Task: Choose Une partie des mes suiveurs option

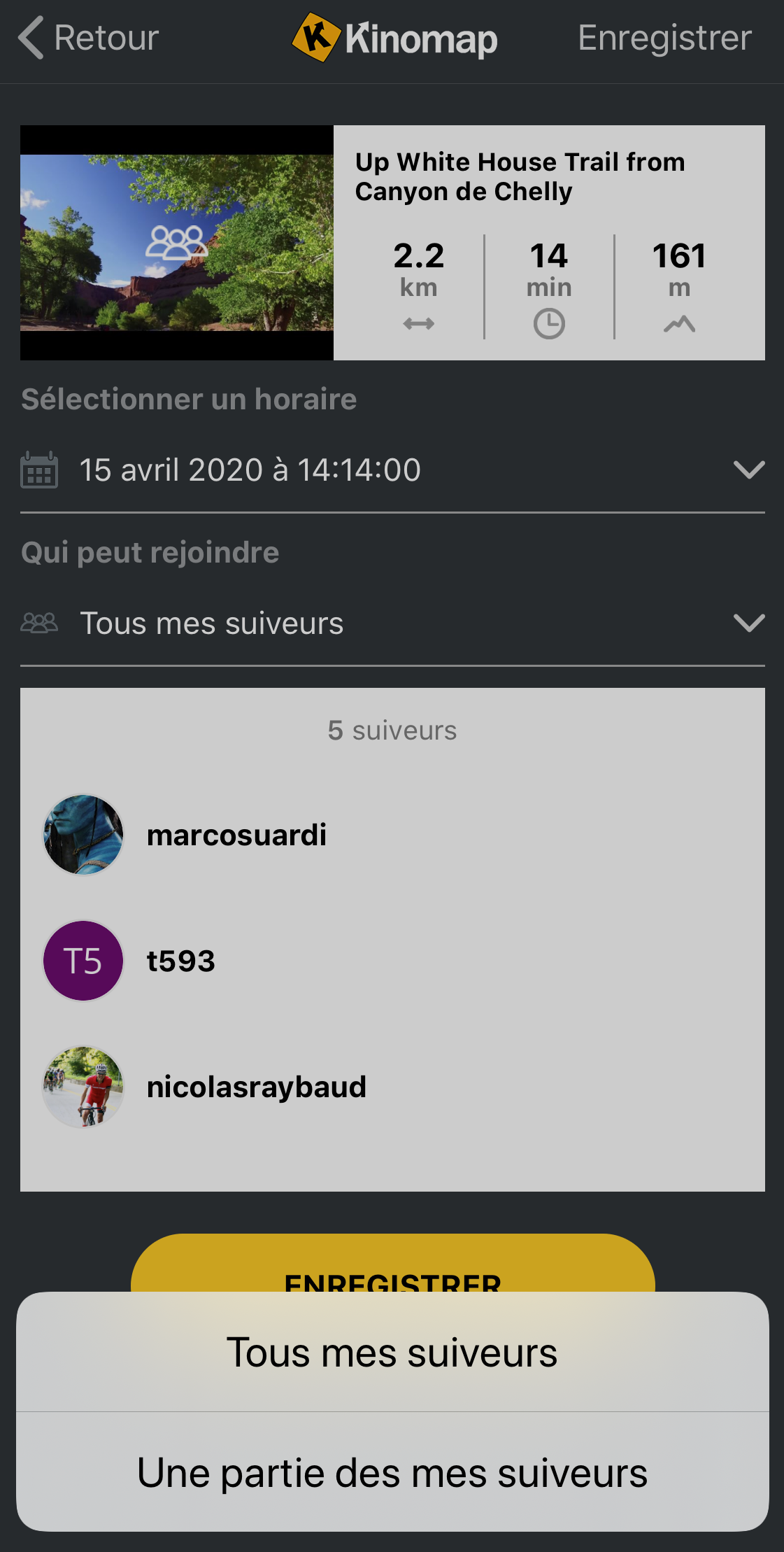Action: [x=392, y=1472]
